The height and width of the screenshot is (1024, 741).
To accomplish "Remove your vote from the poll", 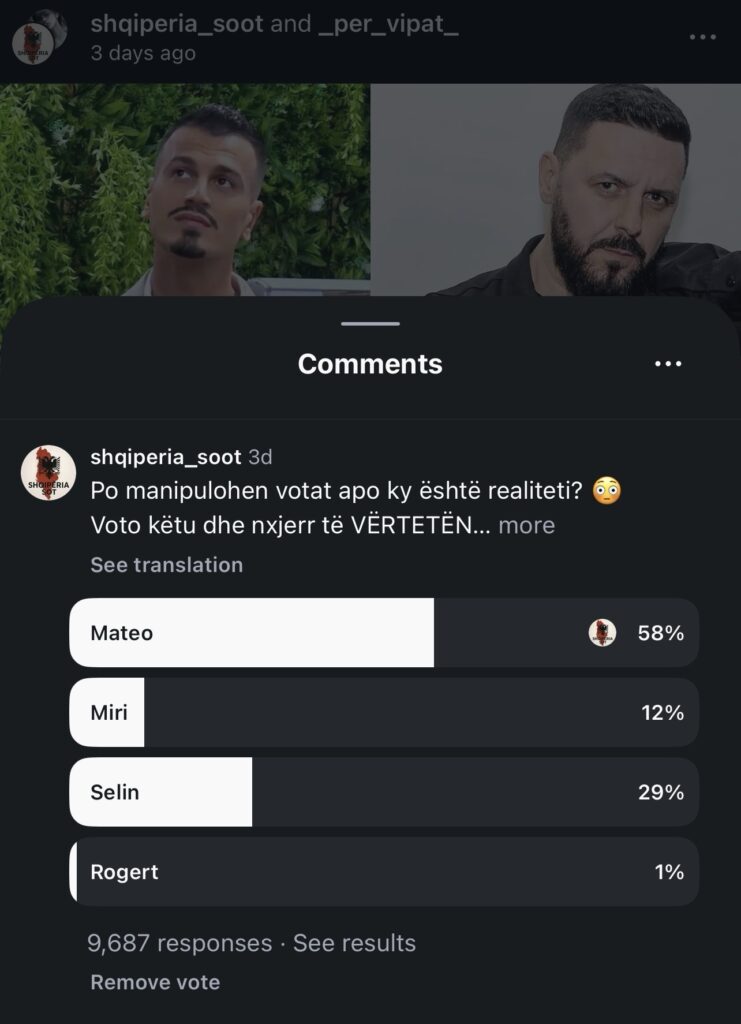I will click(155, 983).
